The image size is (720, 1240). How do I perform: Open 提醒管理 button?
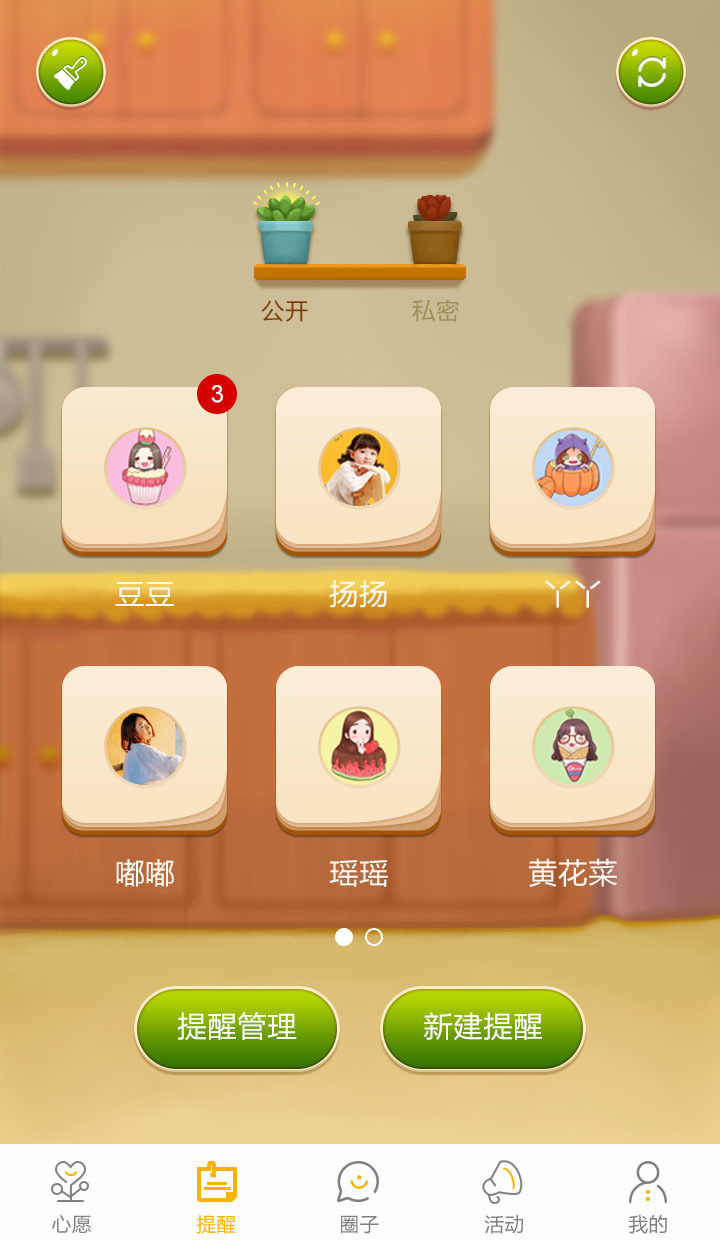(x=237, y=1028)
